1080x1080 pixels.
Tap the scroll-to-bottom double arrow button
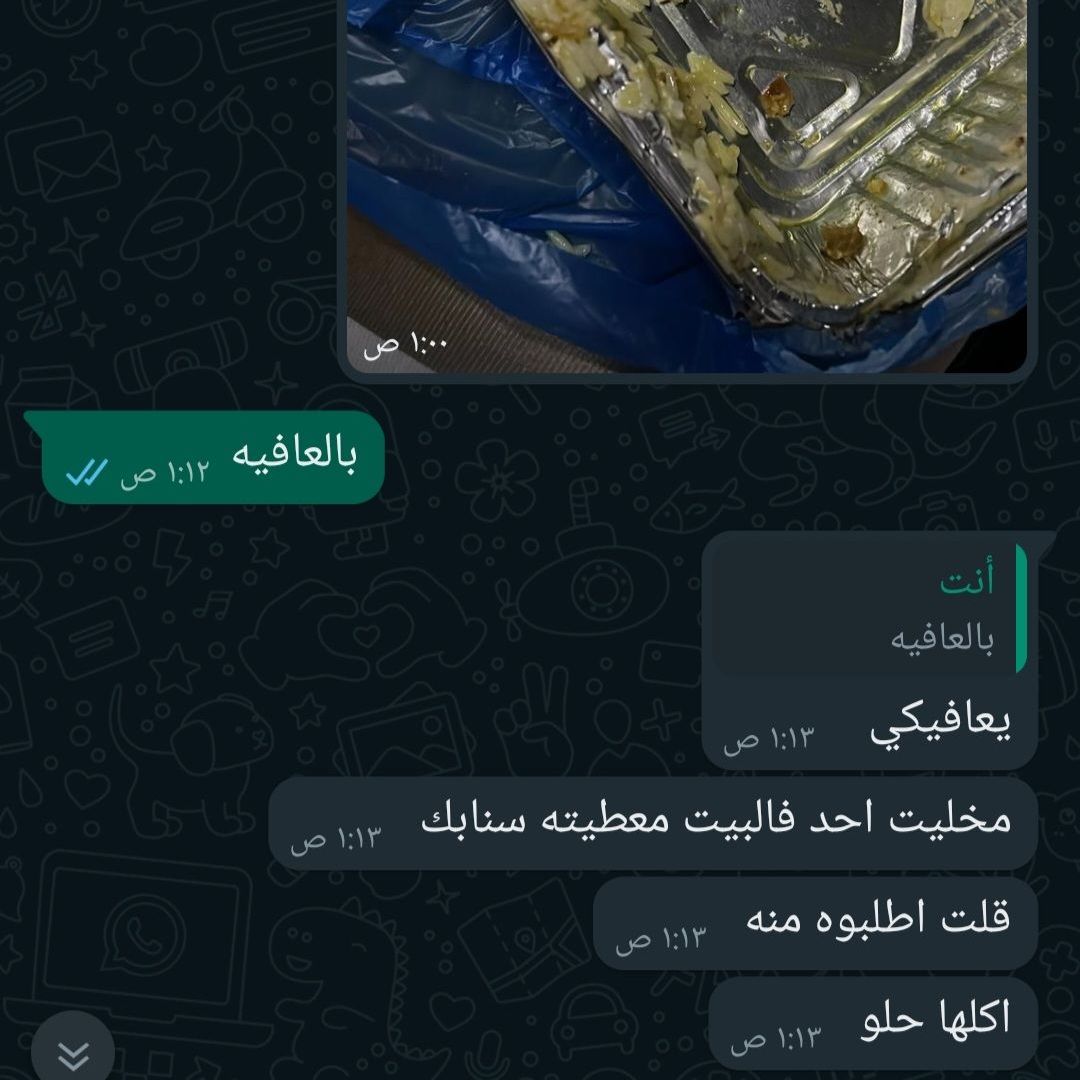click(x=73, y=1052)
